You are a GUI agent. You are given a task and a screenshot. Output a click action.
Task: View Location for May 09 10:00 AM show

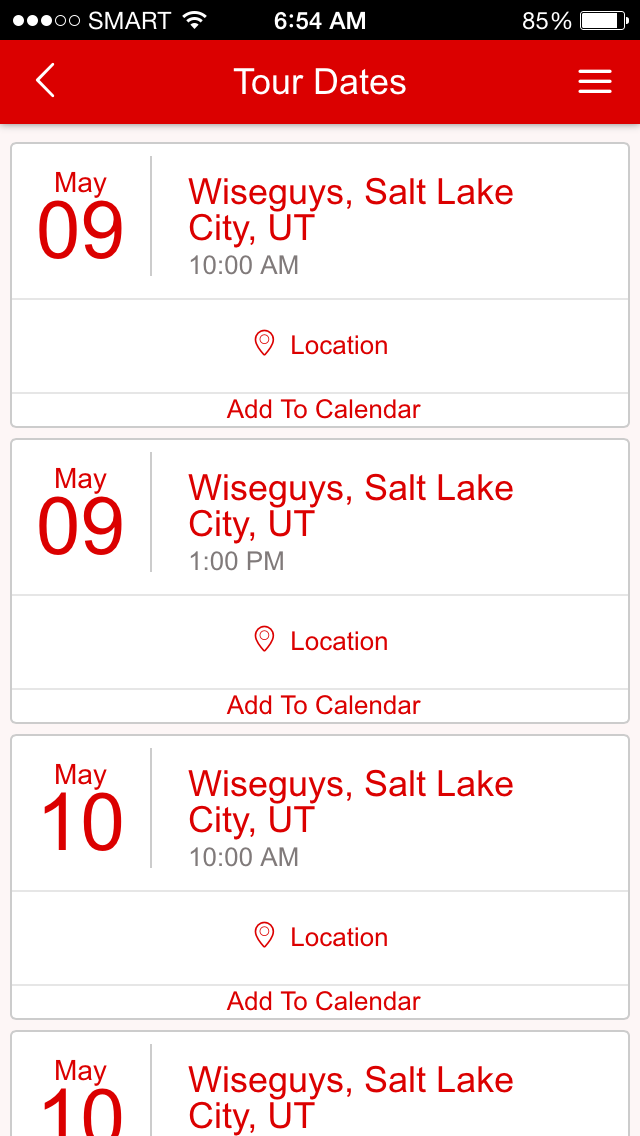(320, 345)
